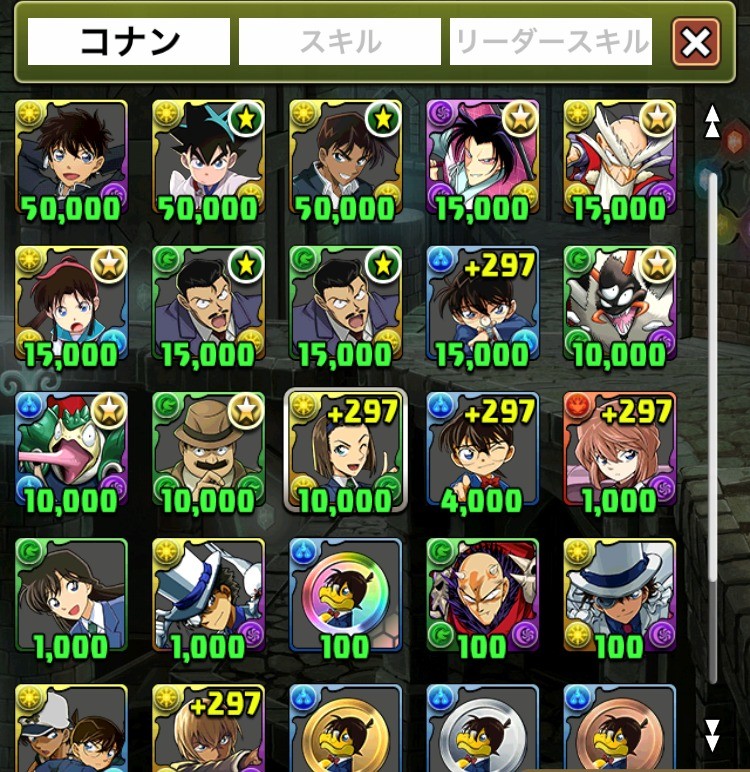Select the frog monster tile worth 10,000

pos(72,448)
